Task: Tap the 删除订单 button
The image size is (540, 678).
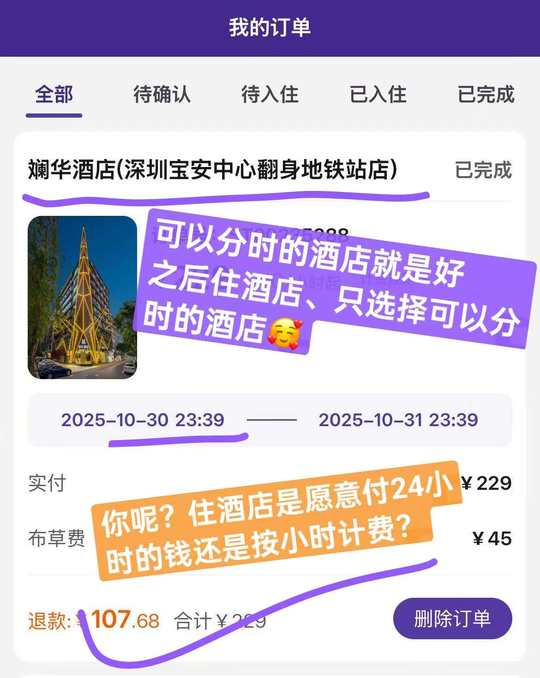Action: click(452, 619)
